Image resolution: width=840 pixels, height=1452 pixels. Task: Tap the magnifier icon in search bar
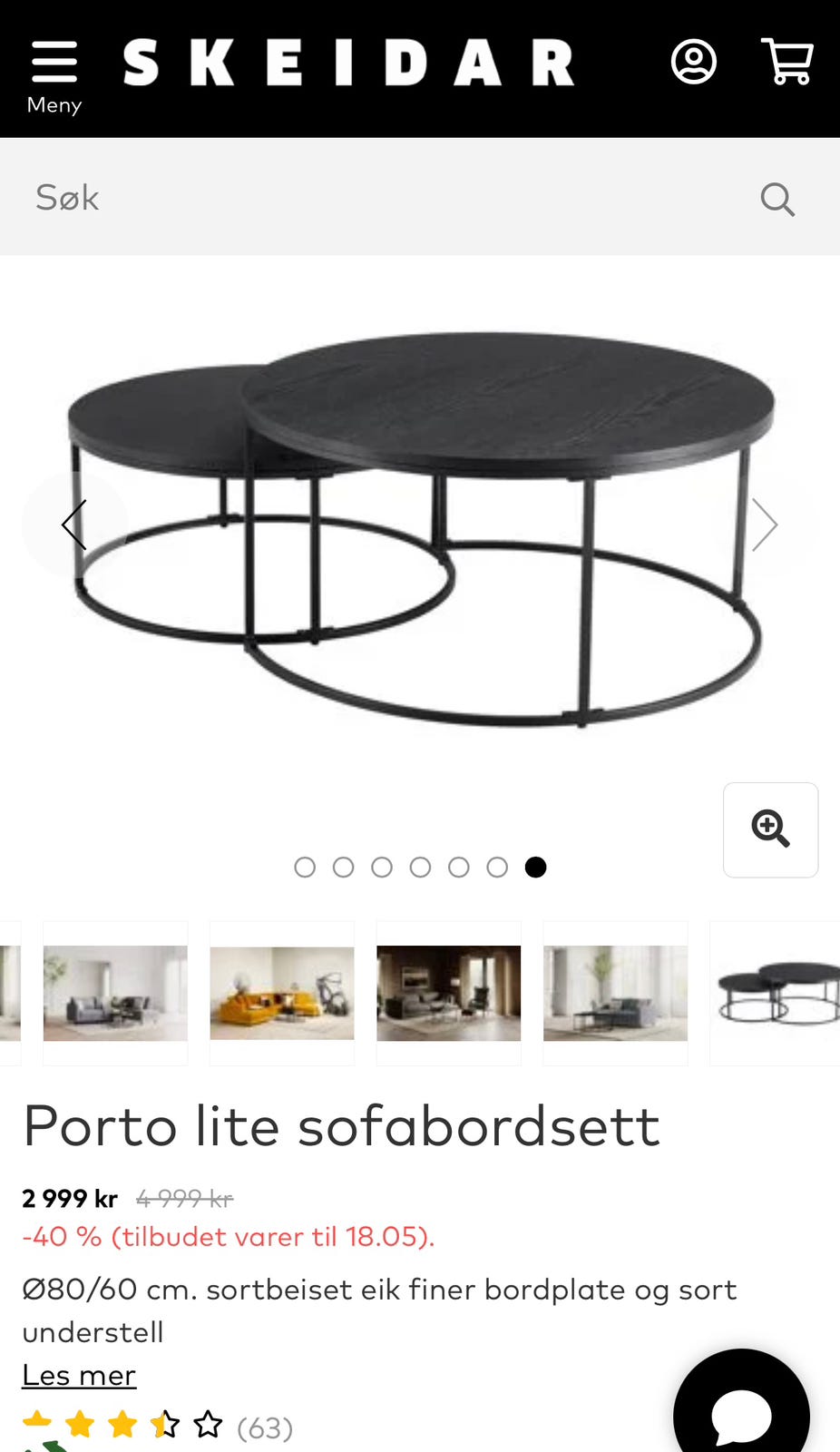[777, 199]
